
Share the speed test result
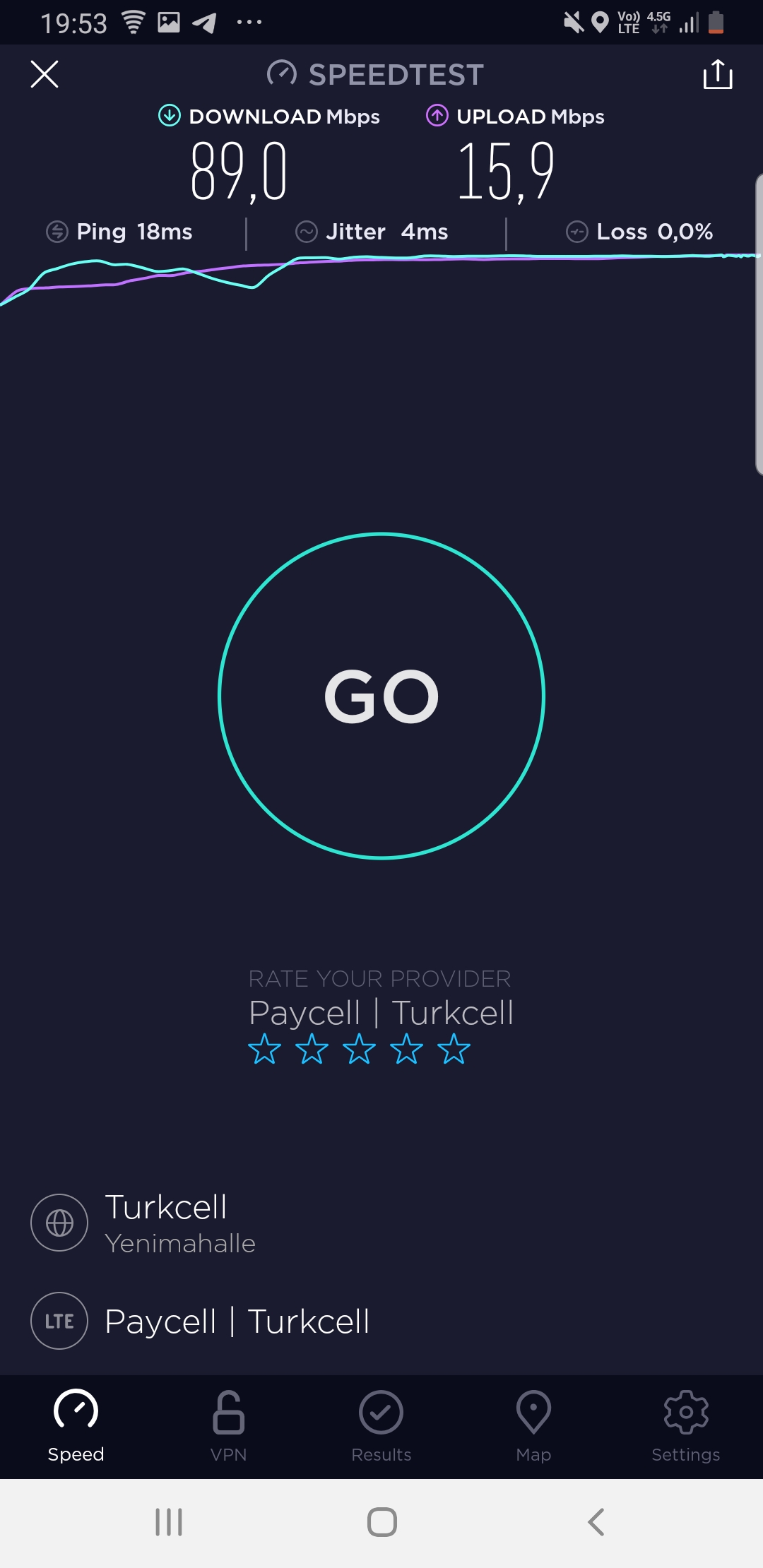[718, 74]
